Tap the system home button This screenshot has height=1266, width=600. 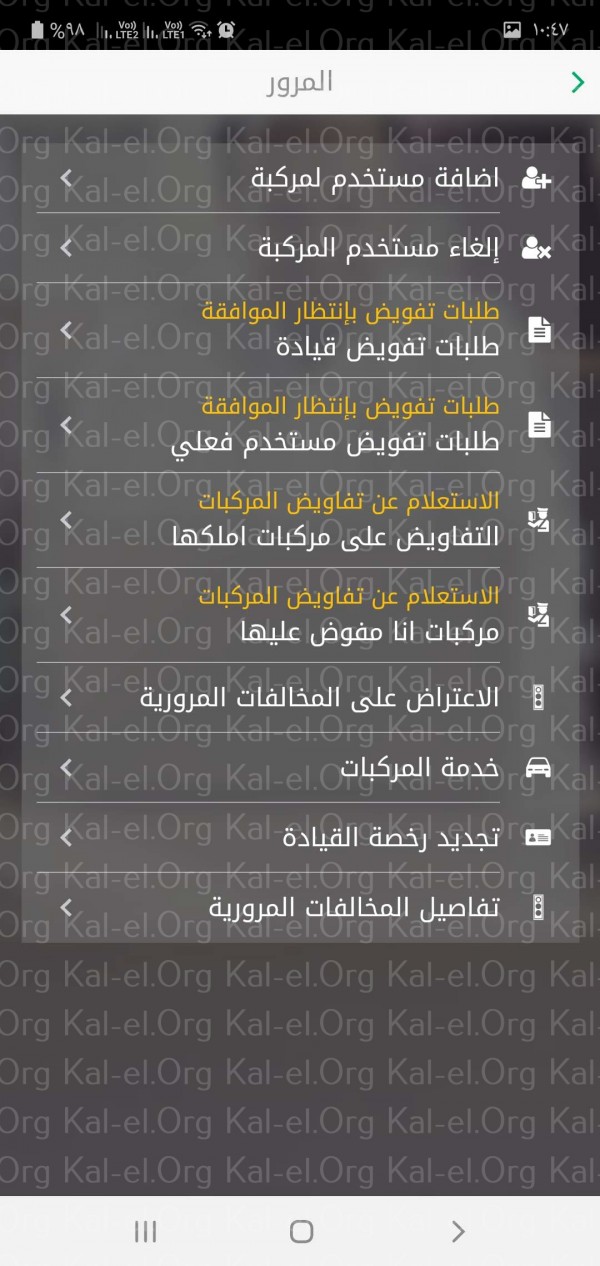[301, 1231]
